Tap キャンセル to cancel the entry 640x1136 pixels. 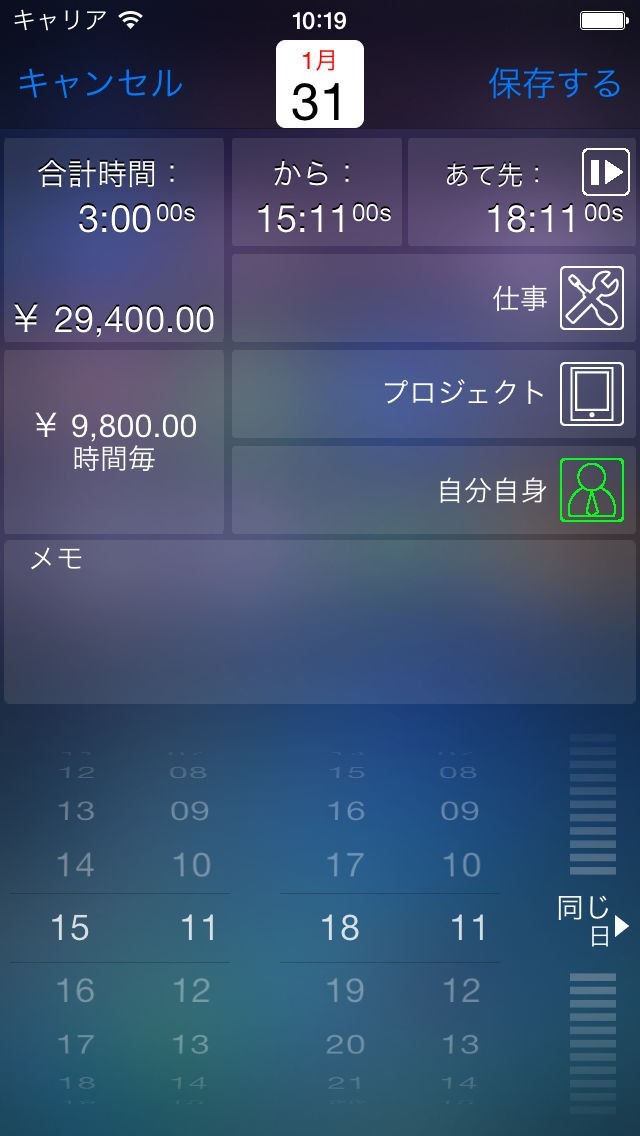coord(100,83)
